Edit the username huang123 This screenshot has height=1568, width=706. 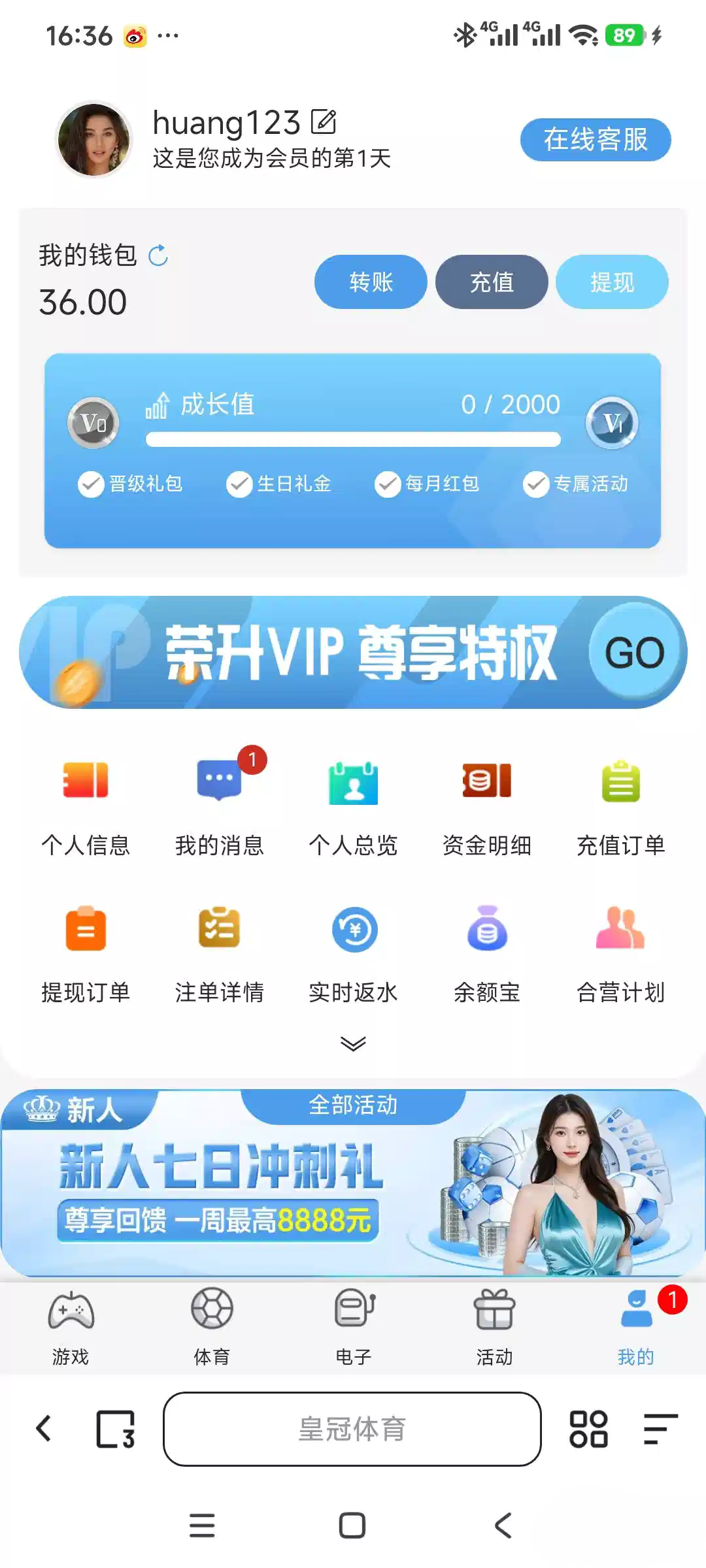(324, 122)
